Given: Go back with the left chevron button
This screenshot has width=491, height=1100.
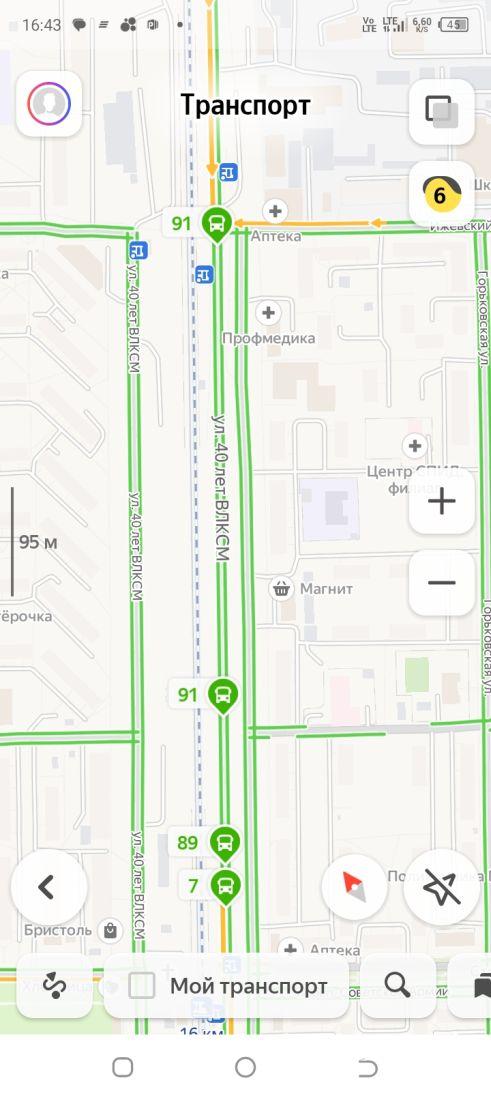Looking at the screenshot, I should (49, 887).
